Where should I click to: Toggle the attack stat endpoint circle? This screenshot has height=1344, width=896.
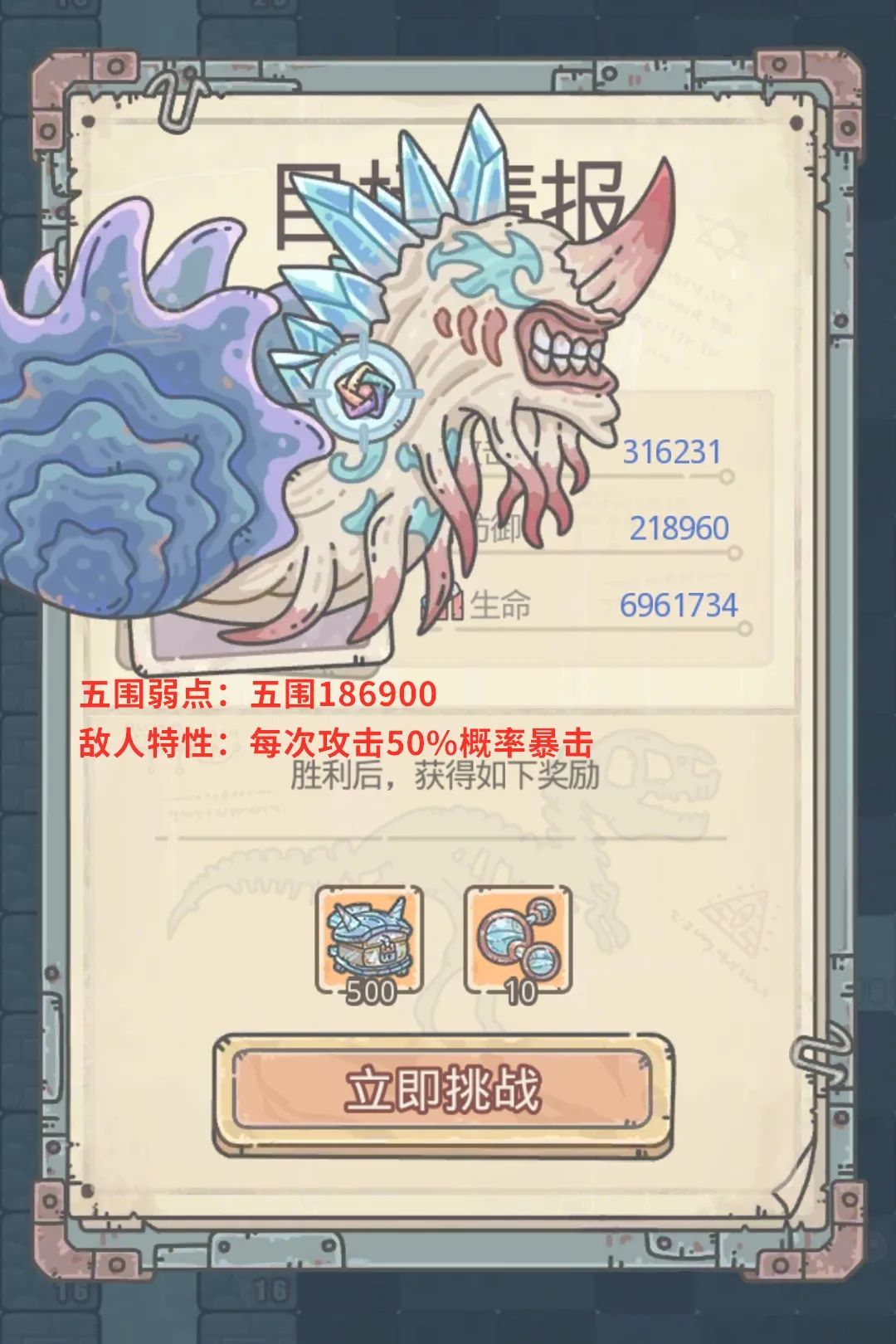pyautogui.click(x=727, y=475)
